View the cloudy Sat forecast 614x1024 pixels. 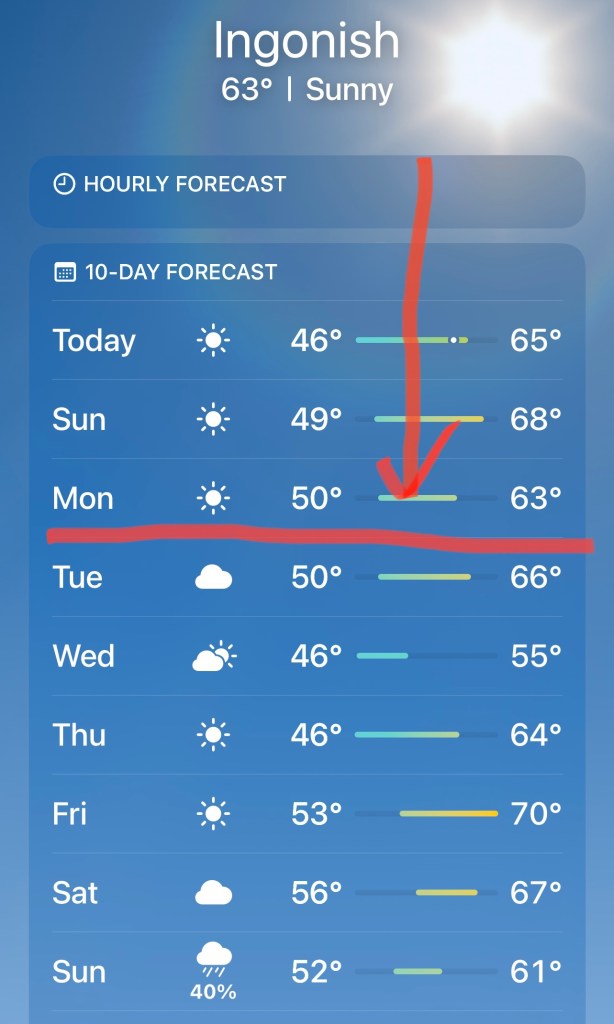pos(306,892)
